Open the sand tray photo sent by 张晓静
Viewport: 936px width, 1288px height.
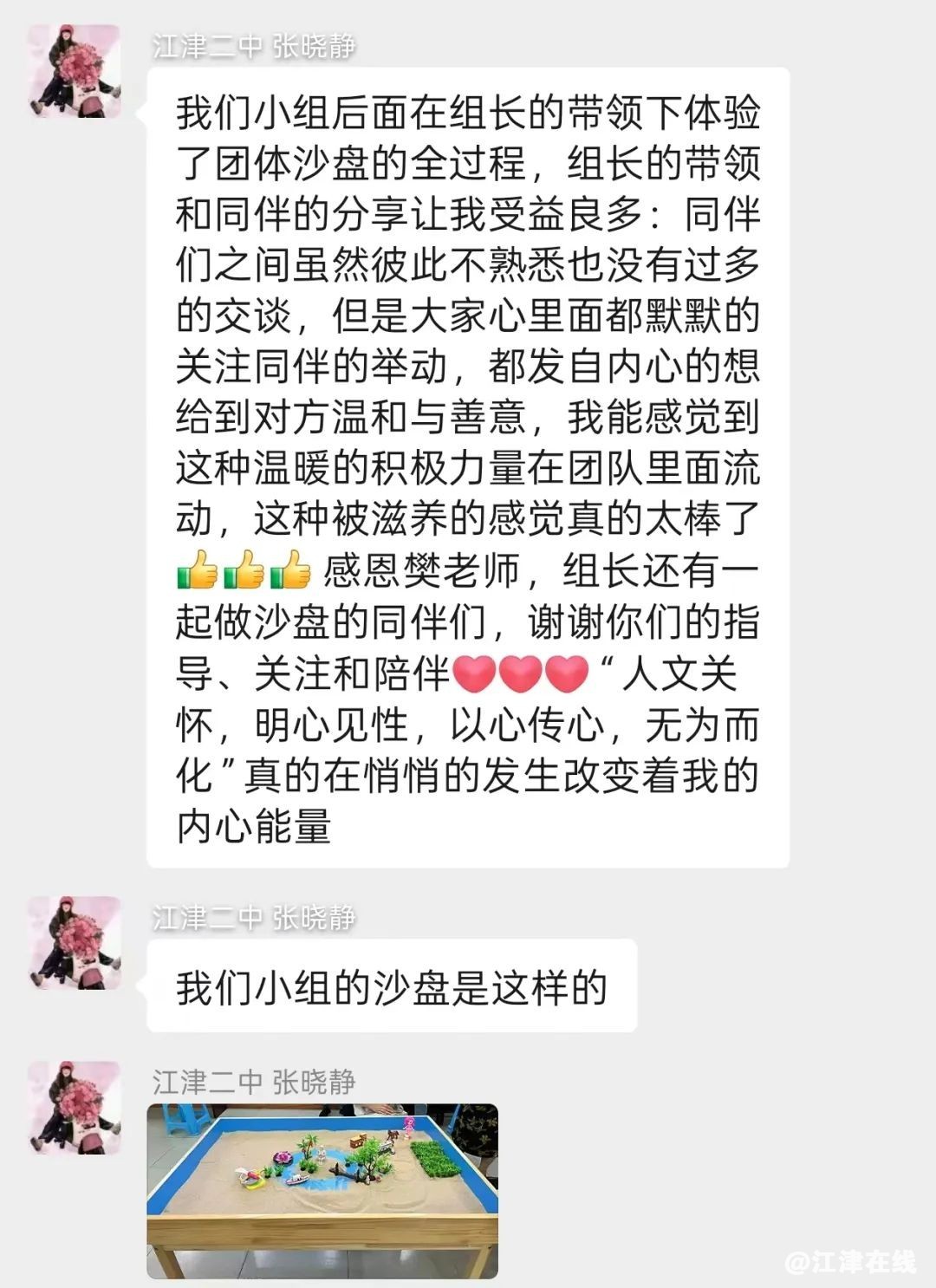(x=322, y=1190)
